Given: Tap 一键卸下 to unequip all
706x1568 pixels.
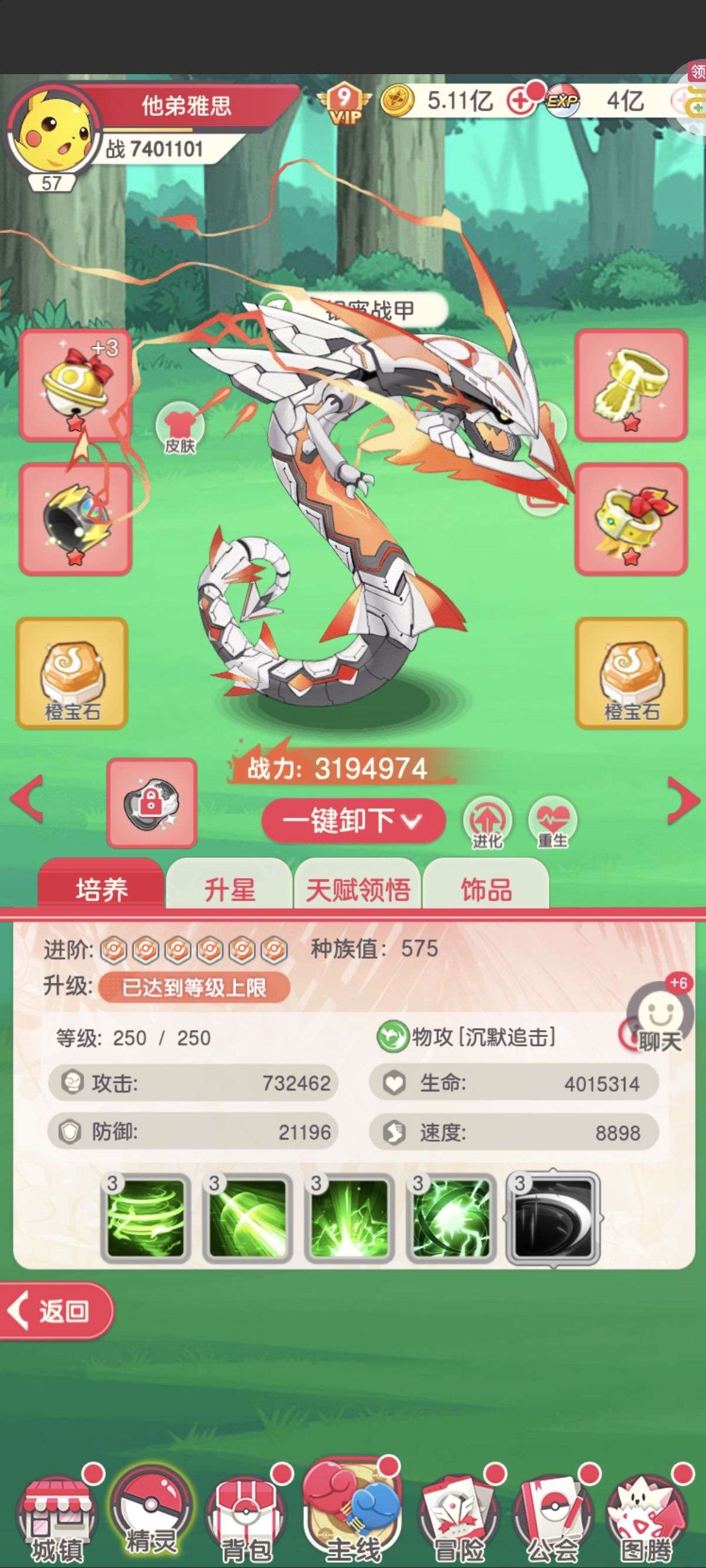Looking at the screenshot, I should [x=353, y=820].
